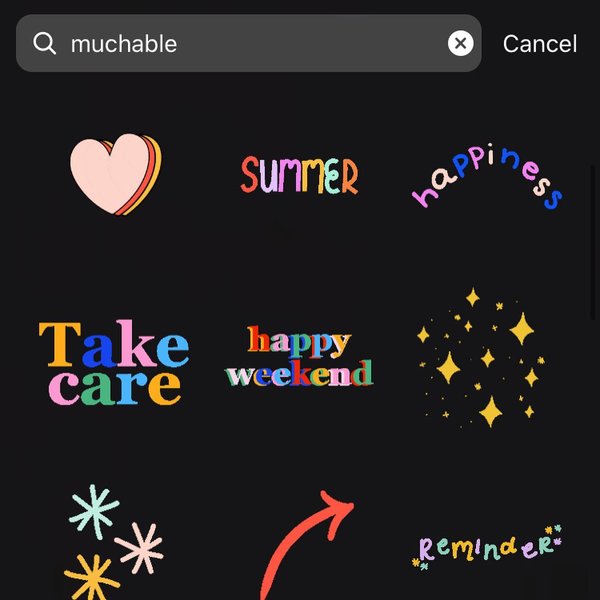Clear the search text with the X icon
600x600 pixels.
[x=460, y=43]
